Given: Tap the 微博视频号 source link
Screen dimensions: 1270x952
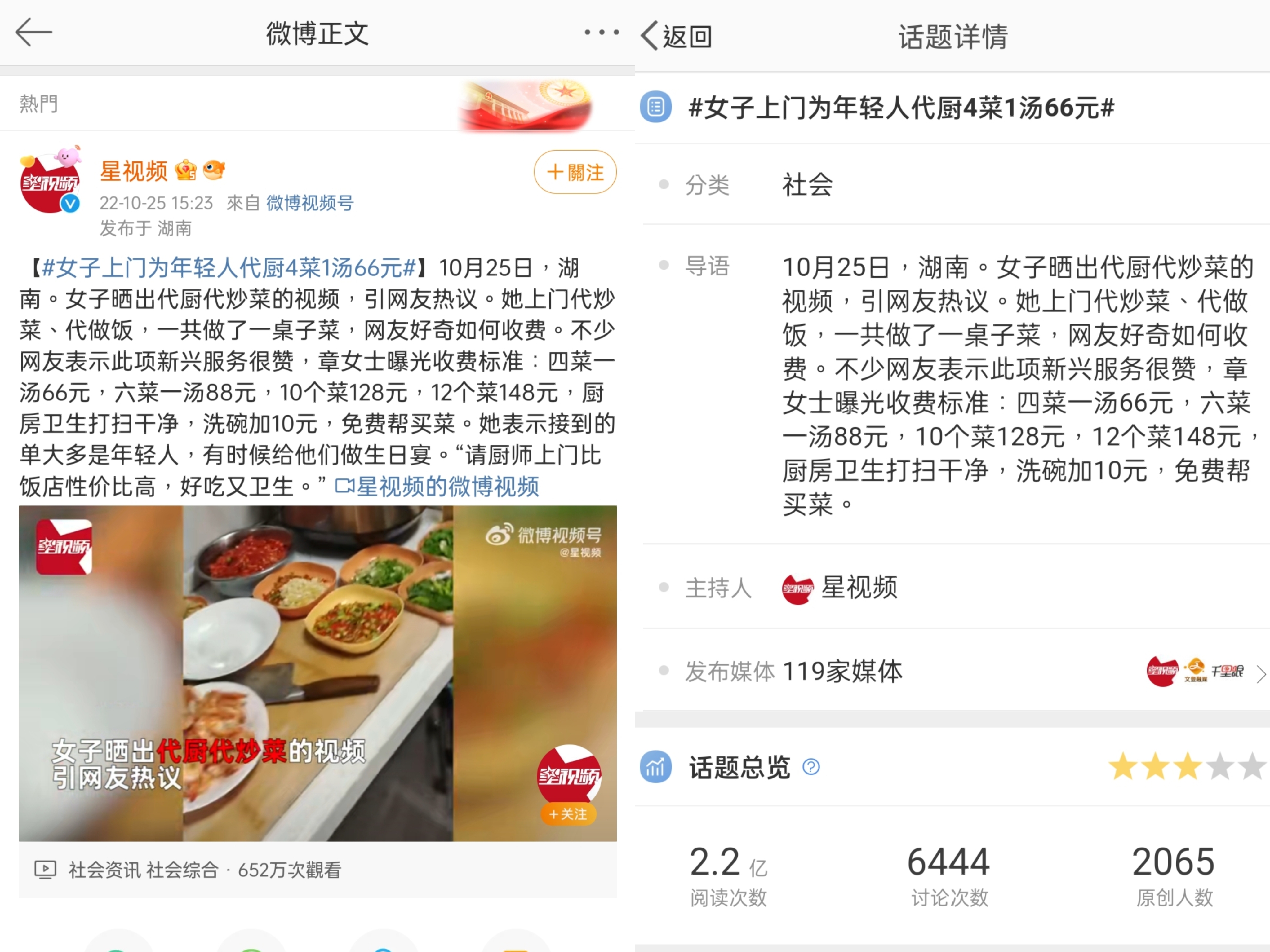Looking at the screenshot, I should click(309, 203).
